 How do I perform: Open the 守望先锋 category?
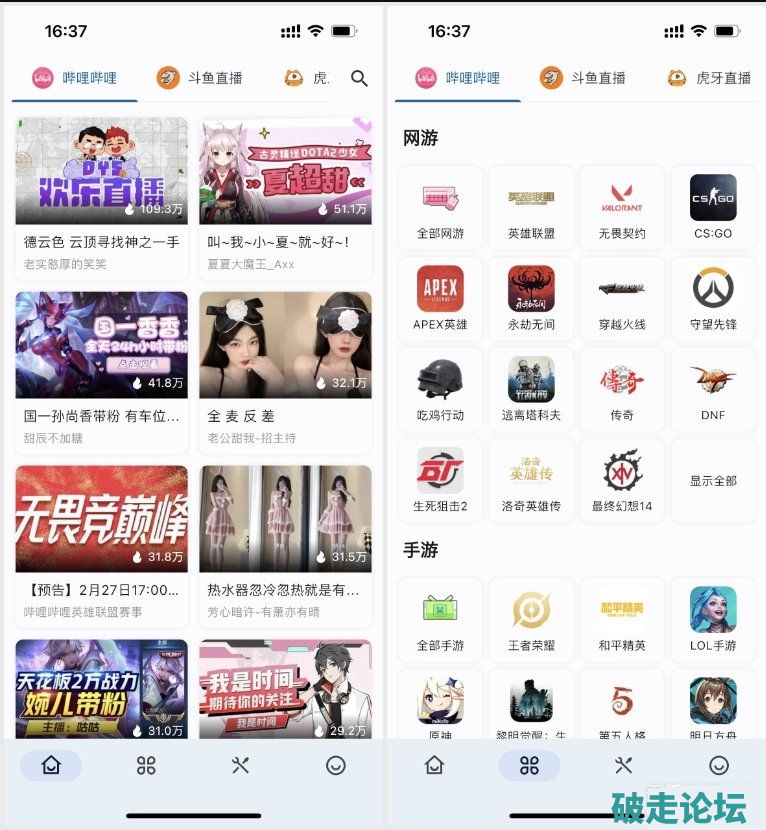pos(713,298)
